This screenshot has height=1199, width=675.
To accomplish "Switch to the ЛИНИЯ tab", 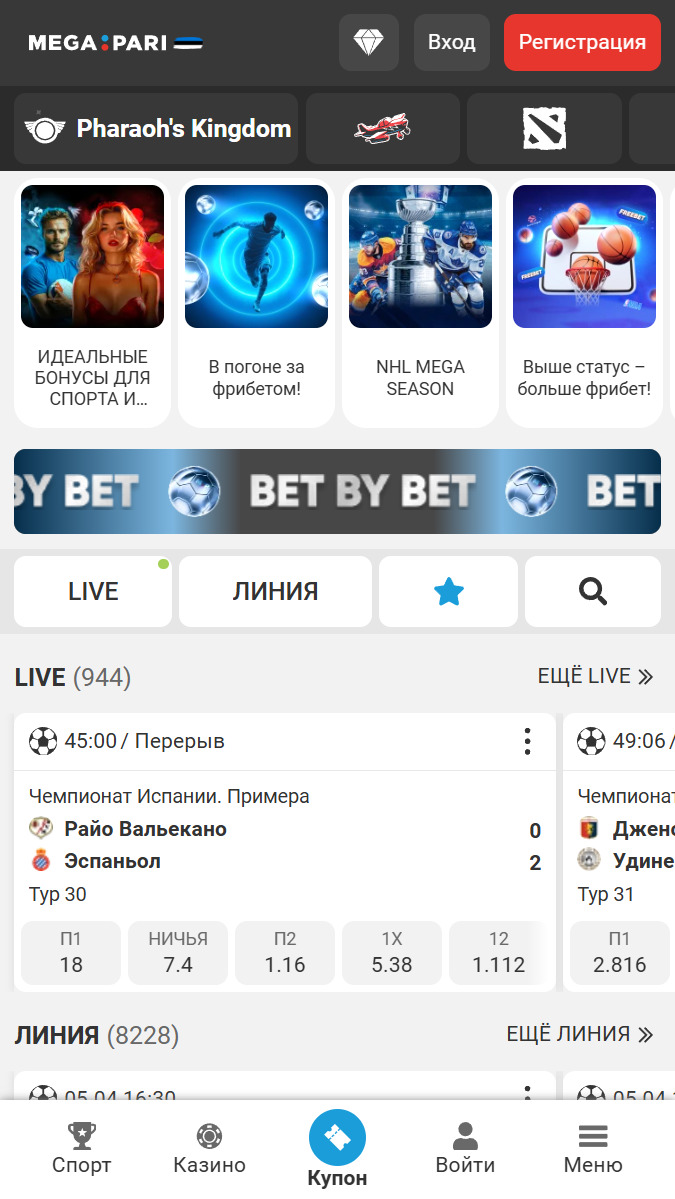I will pos(275,591).
